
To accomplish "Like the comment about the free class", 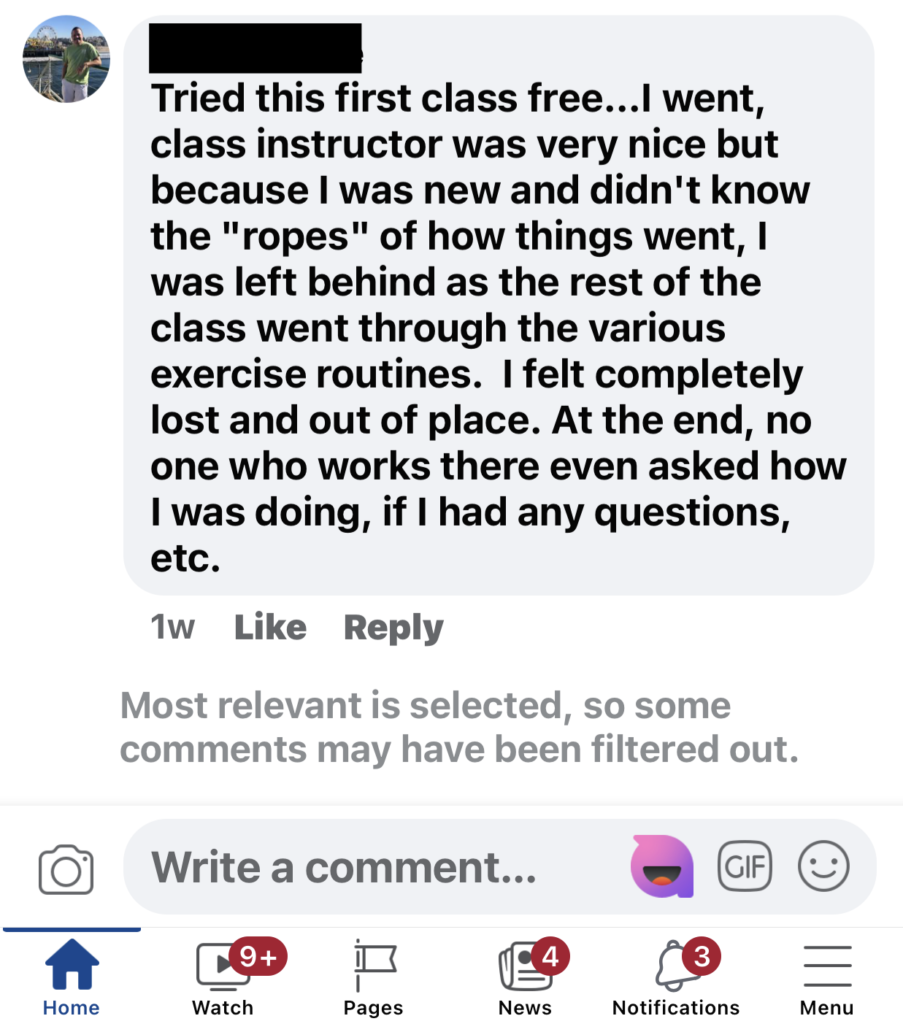I will [270, 628].
